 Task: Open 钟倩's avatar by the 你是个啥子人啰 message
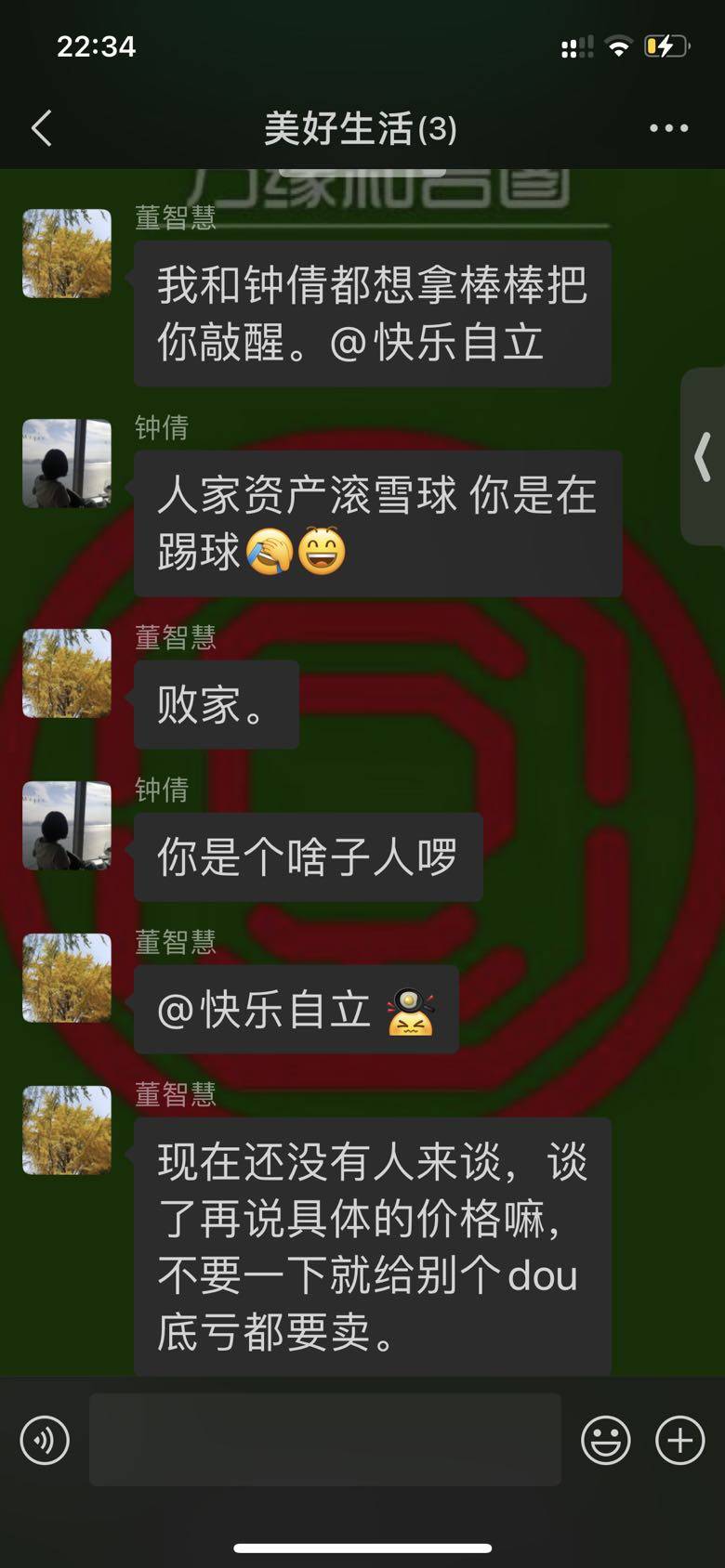coord(67,826)
